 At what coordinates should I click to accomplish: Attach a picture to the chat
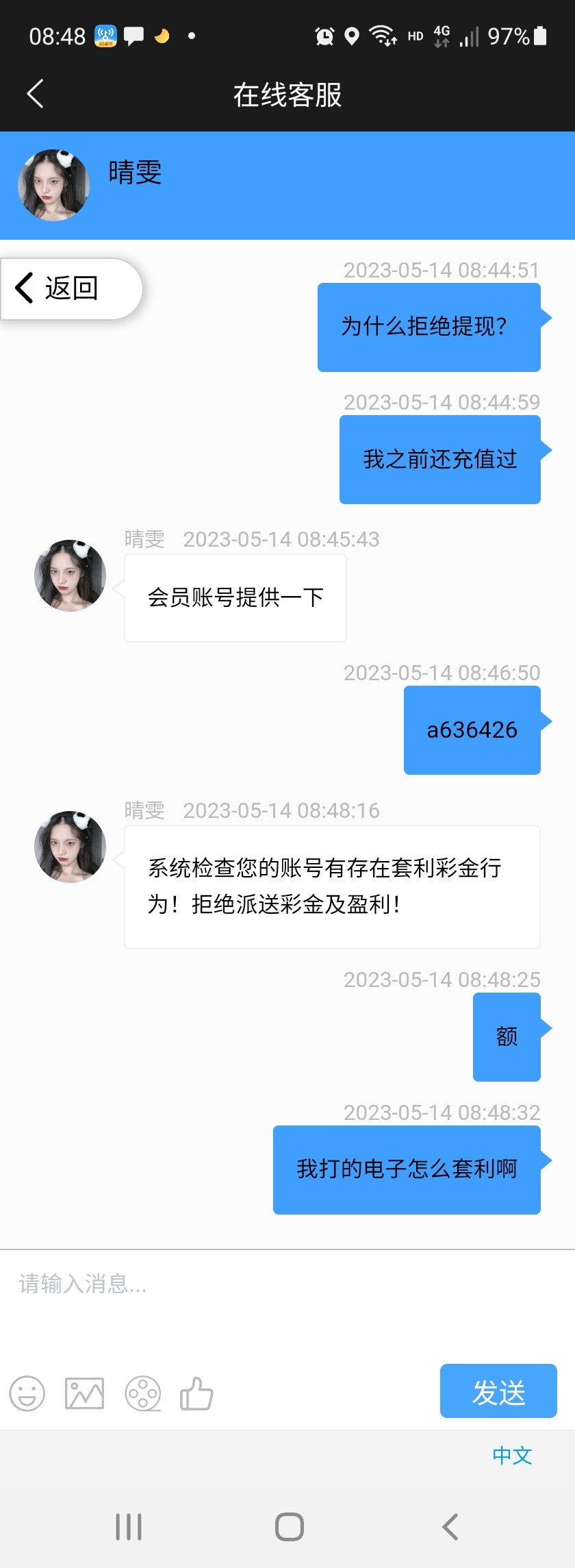tap(84, 1393)
